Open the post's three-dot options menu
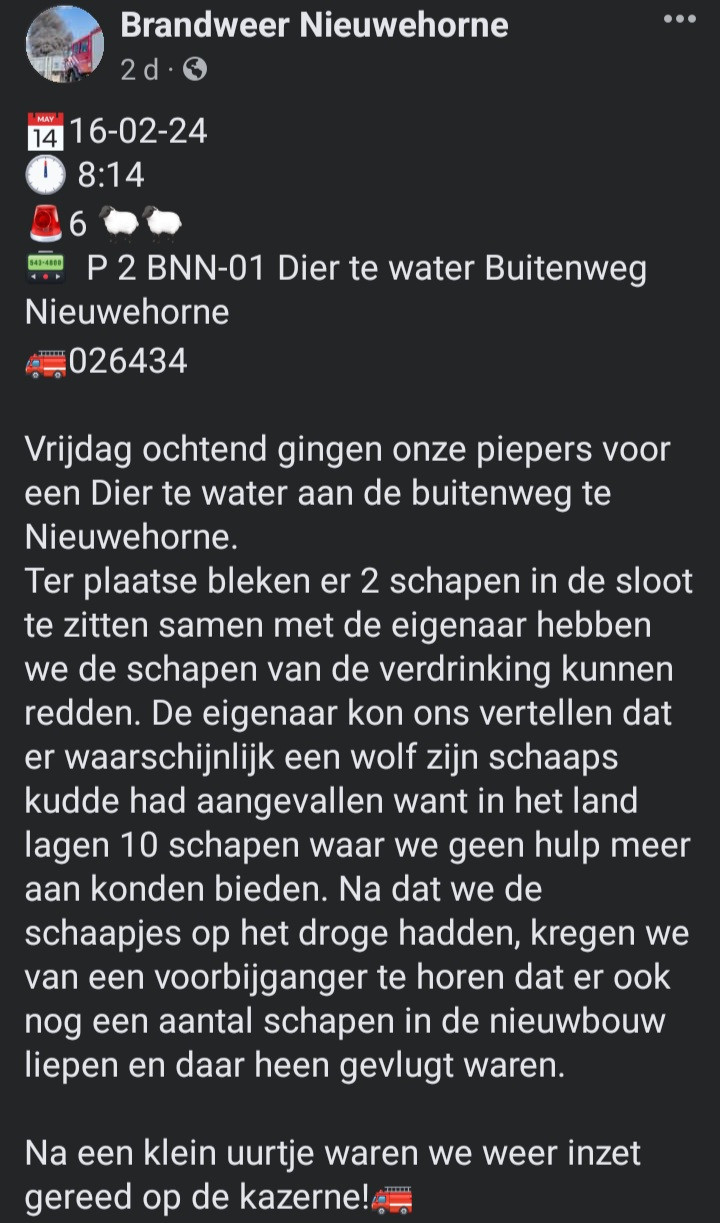720x1223 pixels. (680, 19)
